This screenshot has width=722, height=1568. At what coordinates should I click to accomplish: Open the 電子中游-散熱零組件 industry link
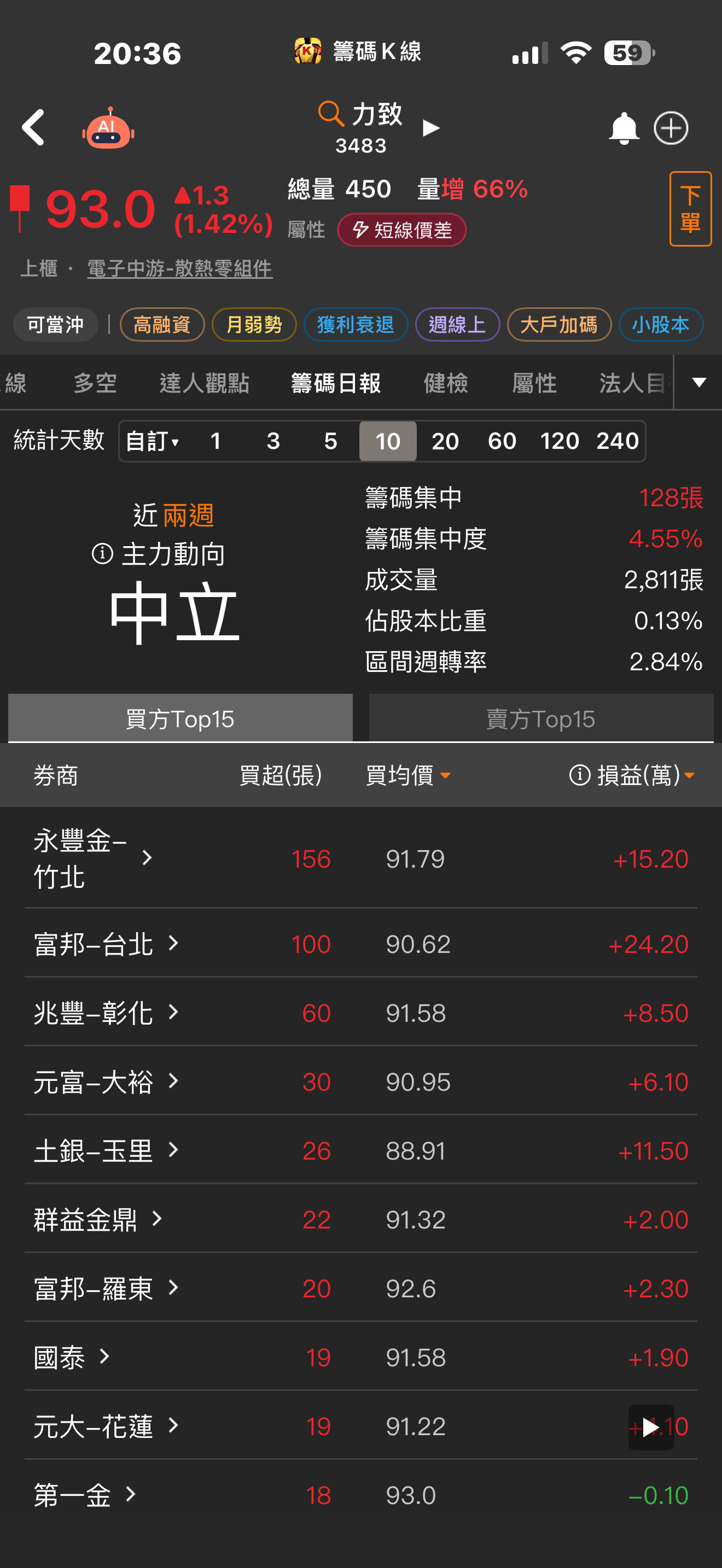179,268
